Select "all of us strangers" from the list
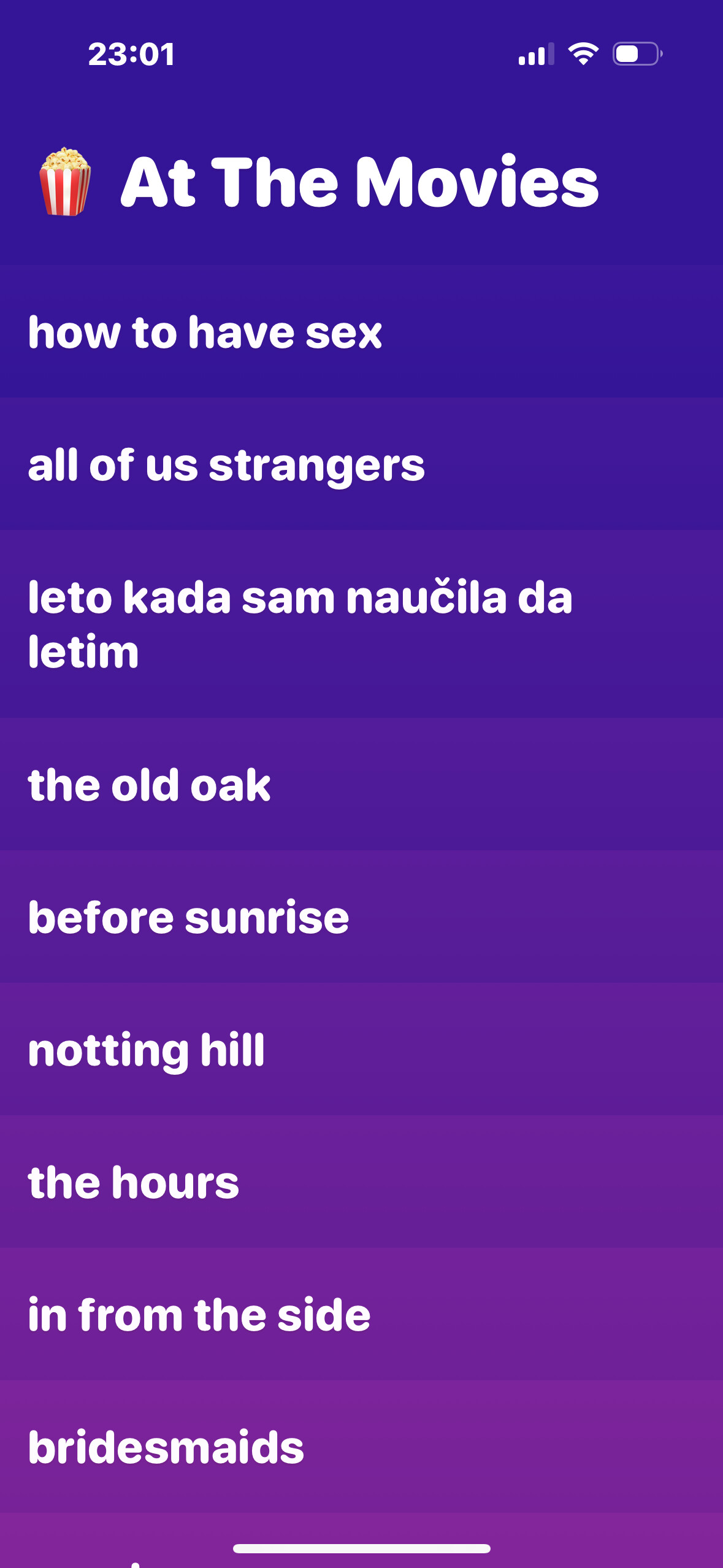Image resolution: width=723 pixels, height=1568 pixels. (x=361, y=464)
